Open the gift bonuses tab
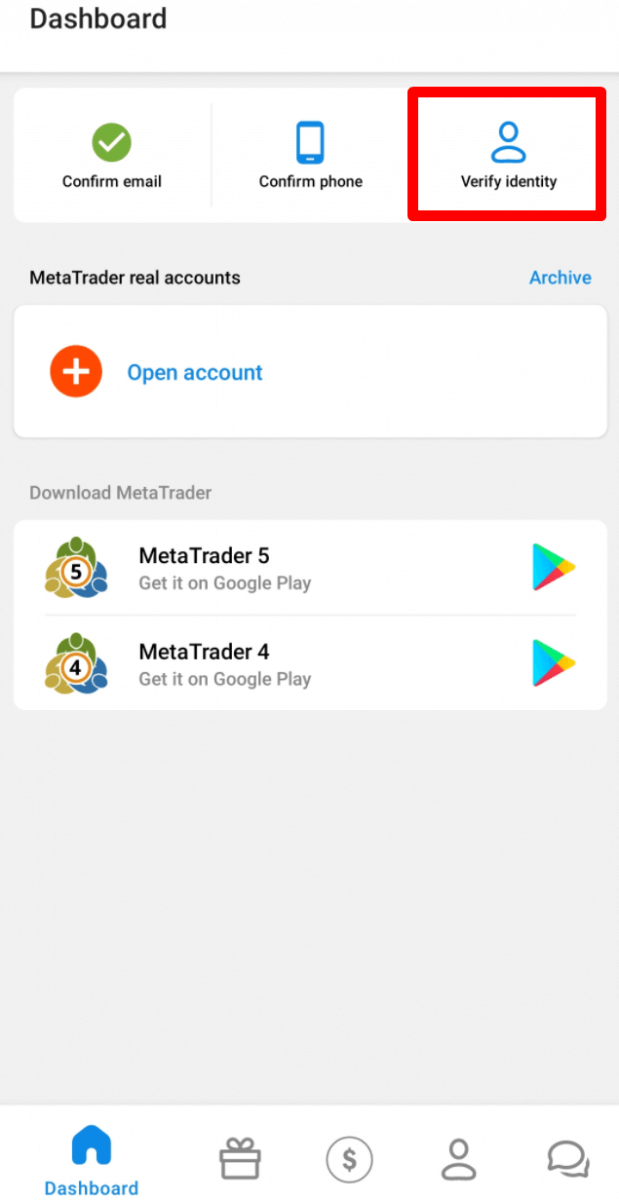 240,1160
